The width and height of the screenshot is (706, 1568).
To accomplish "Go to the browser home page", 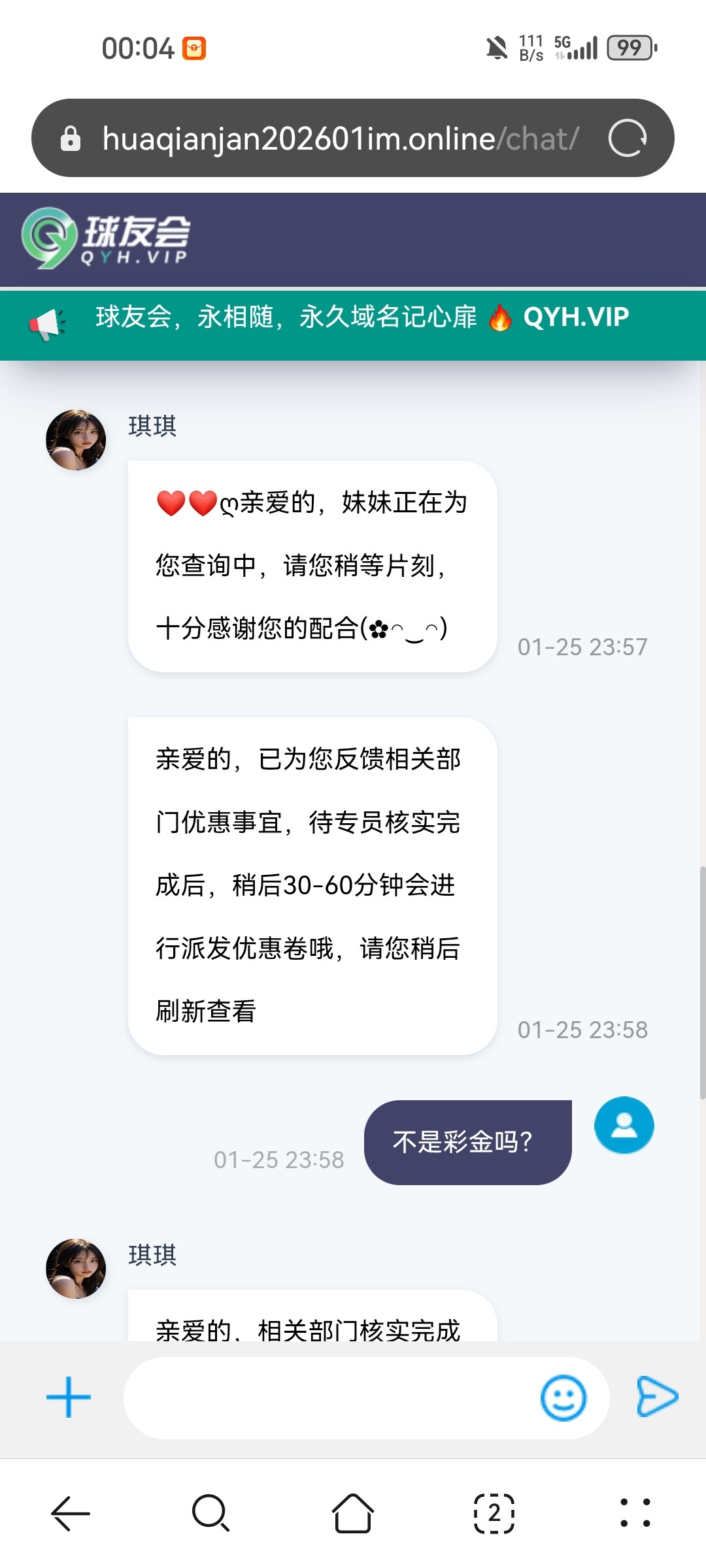I will pyautogui.click(x=353, y=1513).
